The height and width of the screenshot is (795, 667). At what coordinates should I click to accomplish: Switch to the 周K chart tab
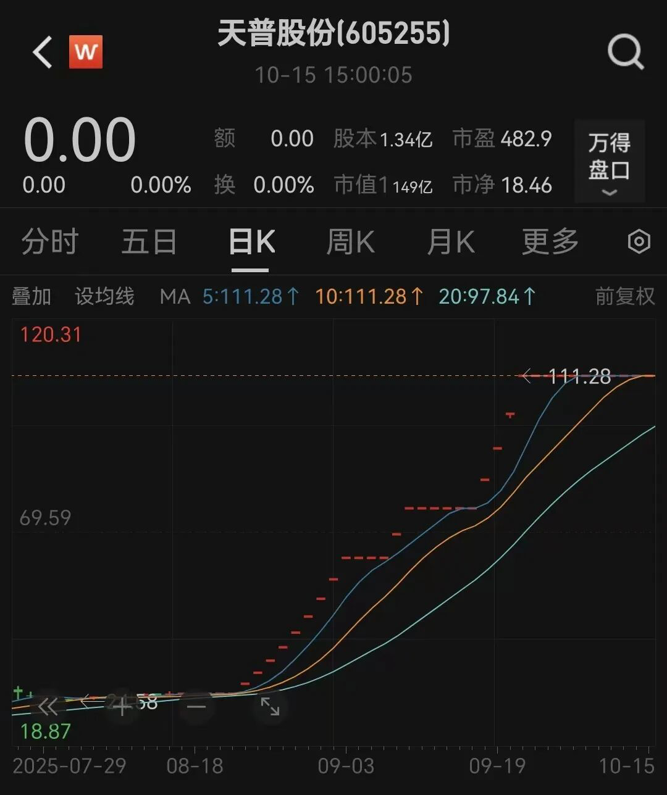pos(350,241)
